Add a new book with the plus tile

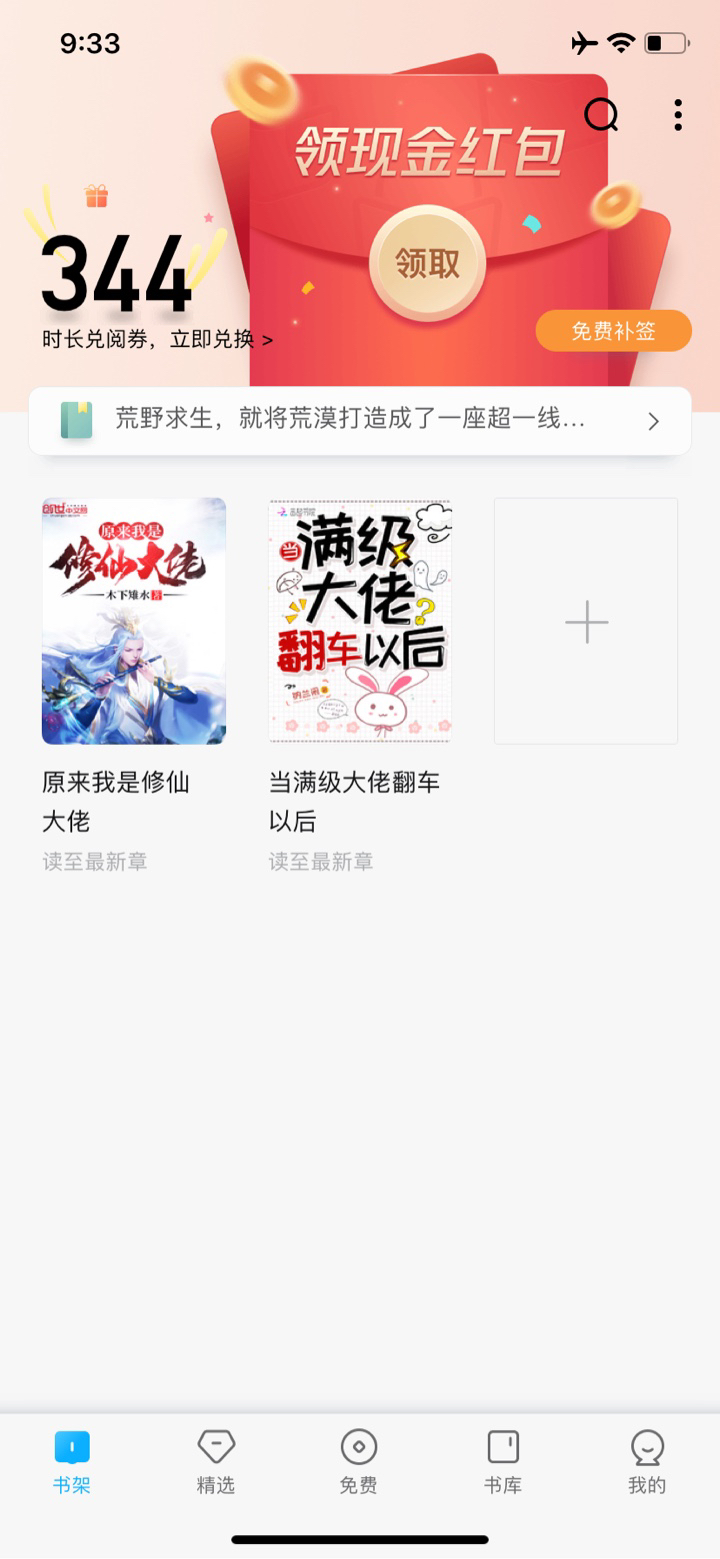586,621
